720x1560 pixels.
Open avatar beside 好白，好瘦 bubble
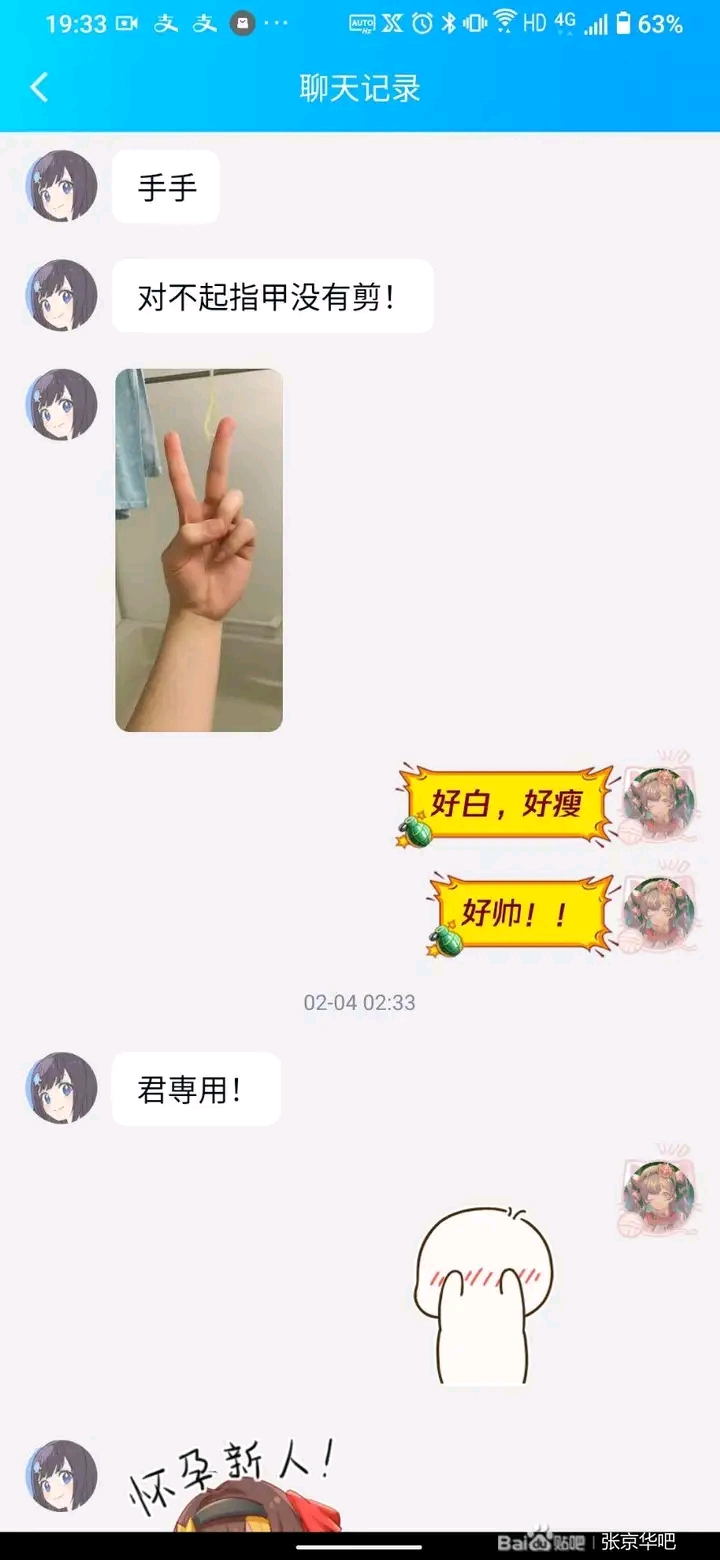click(659, 802)
